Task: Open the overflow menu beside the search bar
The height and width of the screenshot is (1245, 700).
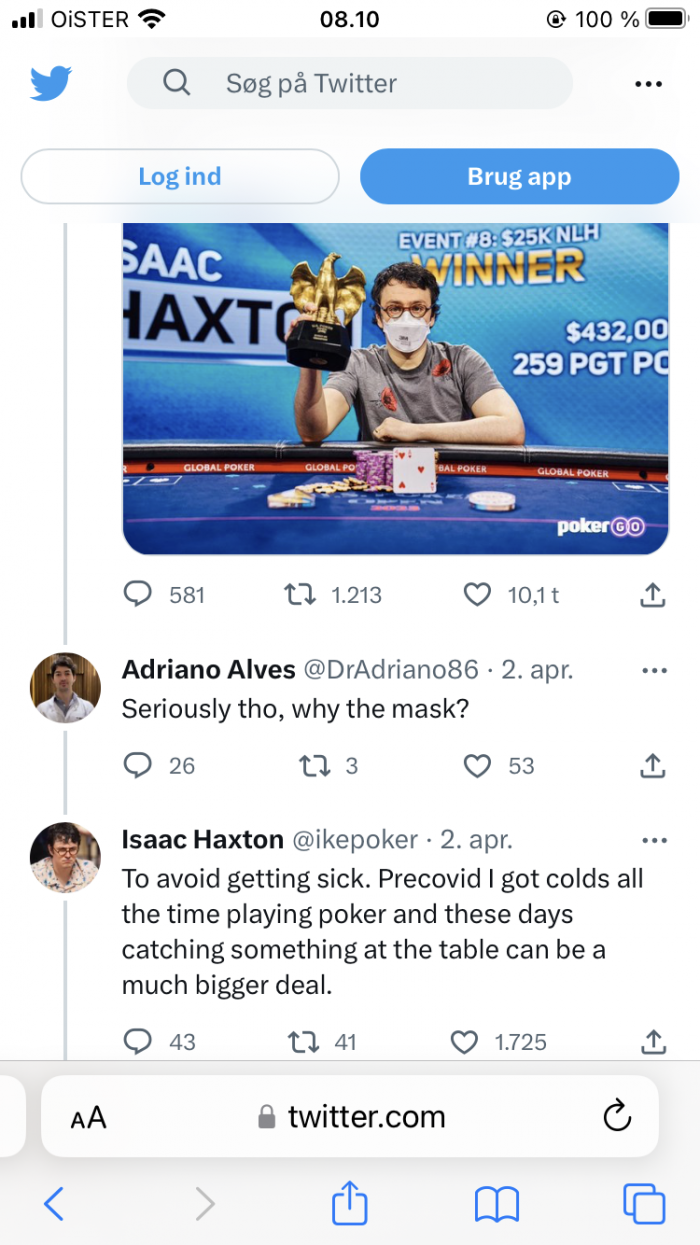Action: (x=649, y=84)
